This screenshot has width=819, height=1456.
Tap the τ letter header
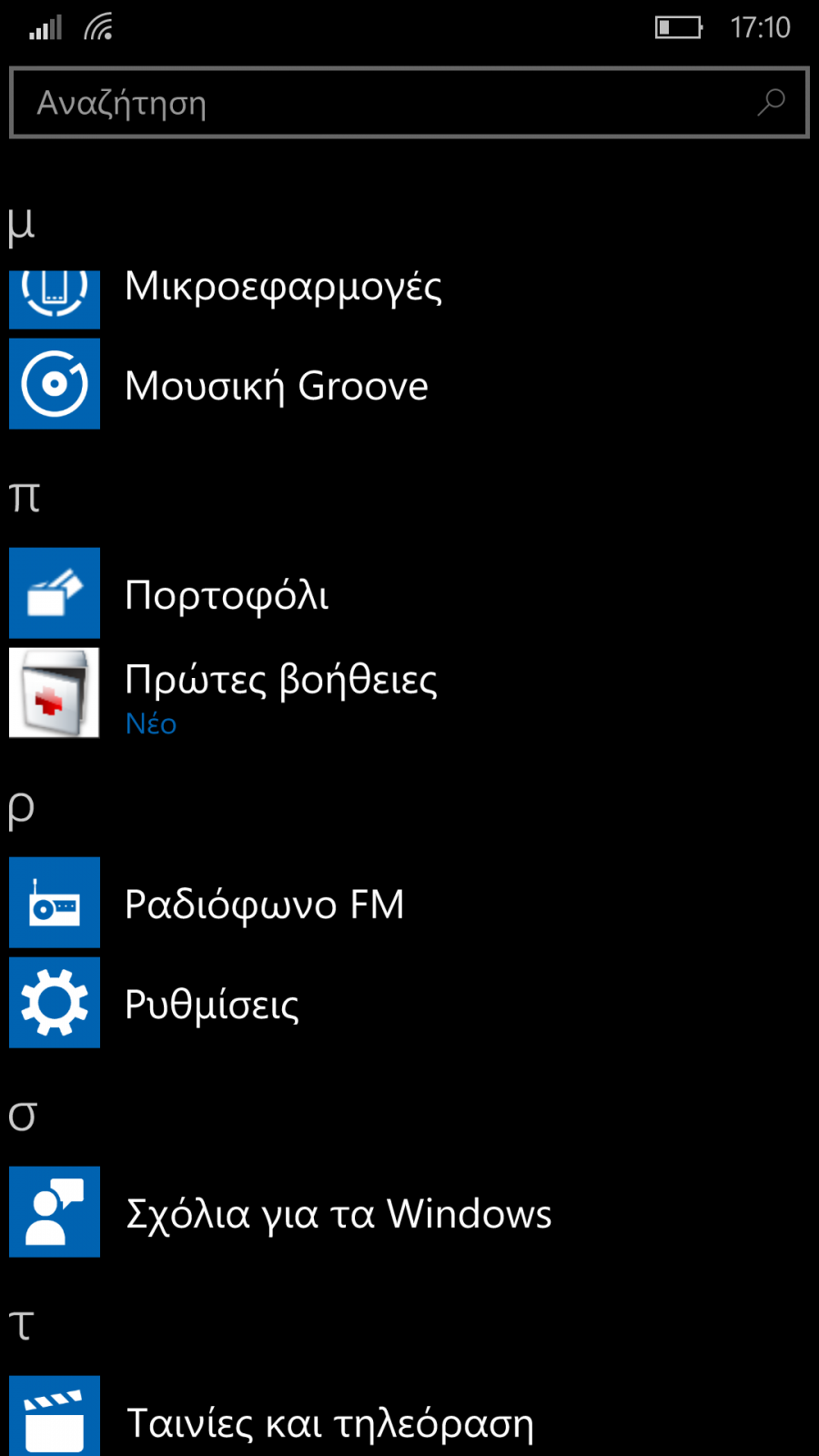[x=21, y=1326]
